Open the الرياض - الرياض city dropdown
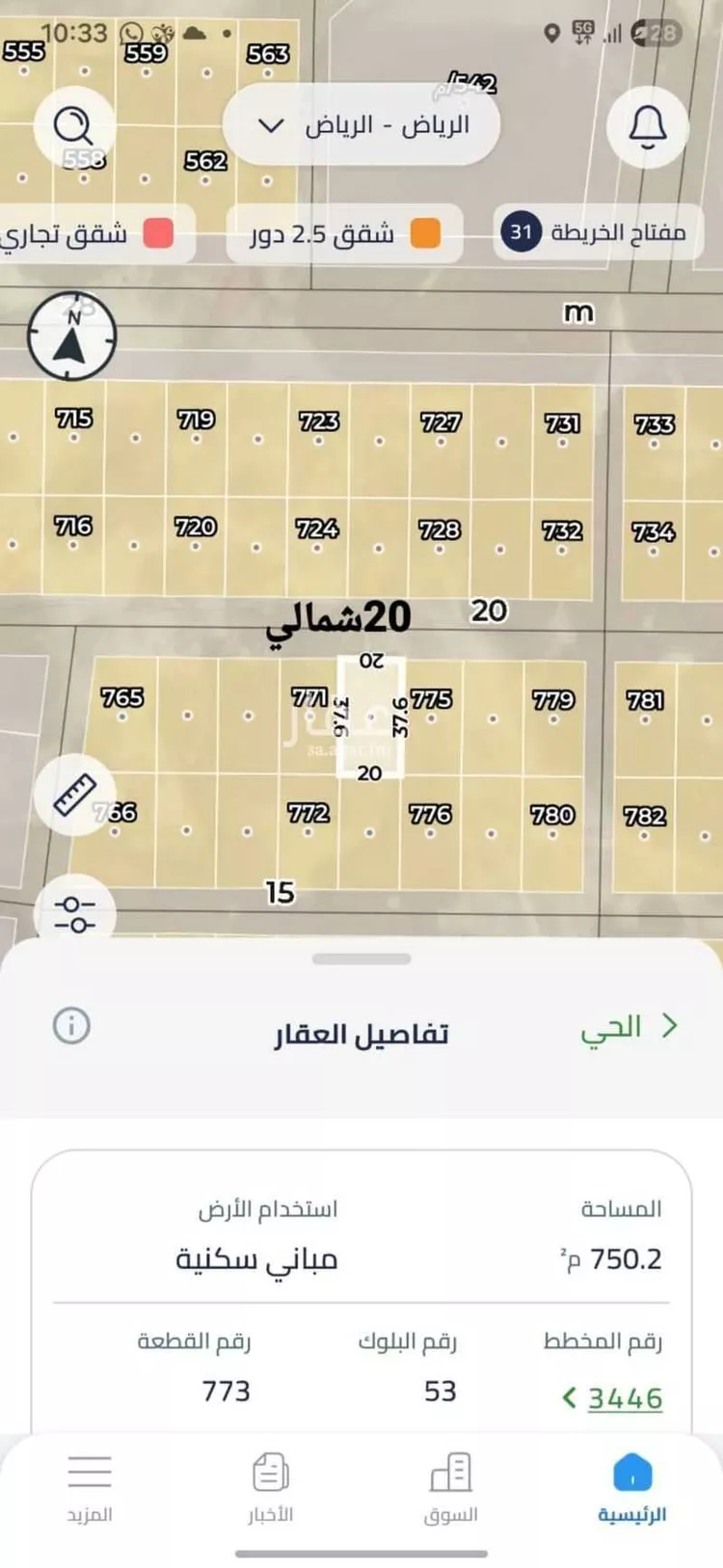 pyautogui.click(x=361, y=125)
